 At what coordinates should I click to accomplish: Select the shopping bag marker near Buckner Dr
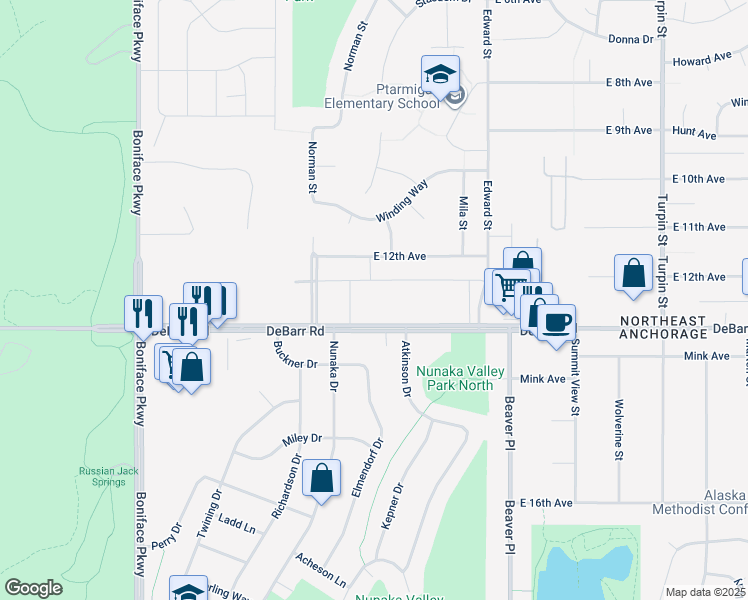coord(192,367)
